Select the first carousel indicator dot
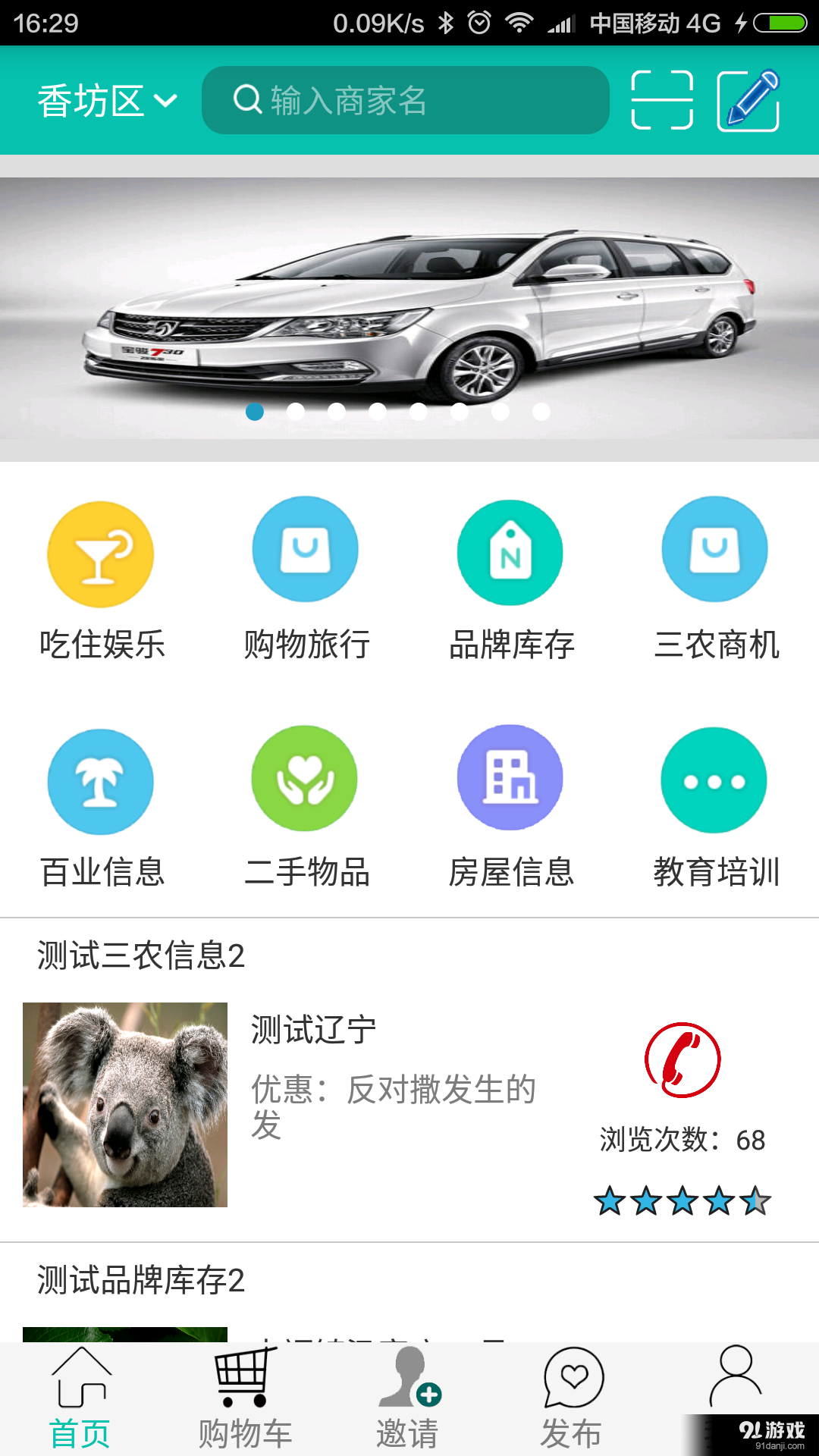This screenshot has width=819, height=1456. pyautogui.click(x=255, y=411)
